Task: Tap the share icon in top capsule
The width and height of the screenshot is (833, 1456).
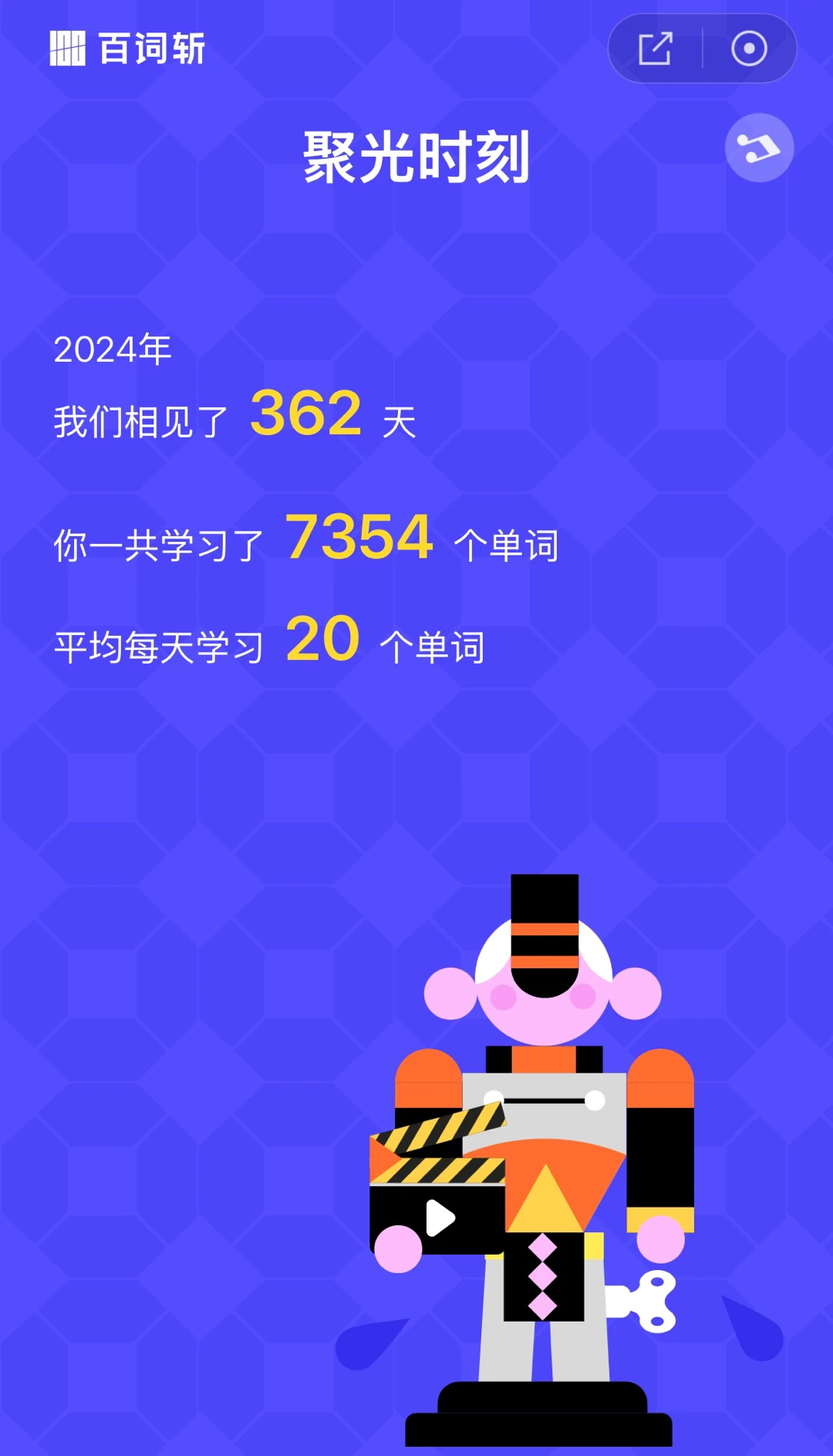Action: (656, 49)
